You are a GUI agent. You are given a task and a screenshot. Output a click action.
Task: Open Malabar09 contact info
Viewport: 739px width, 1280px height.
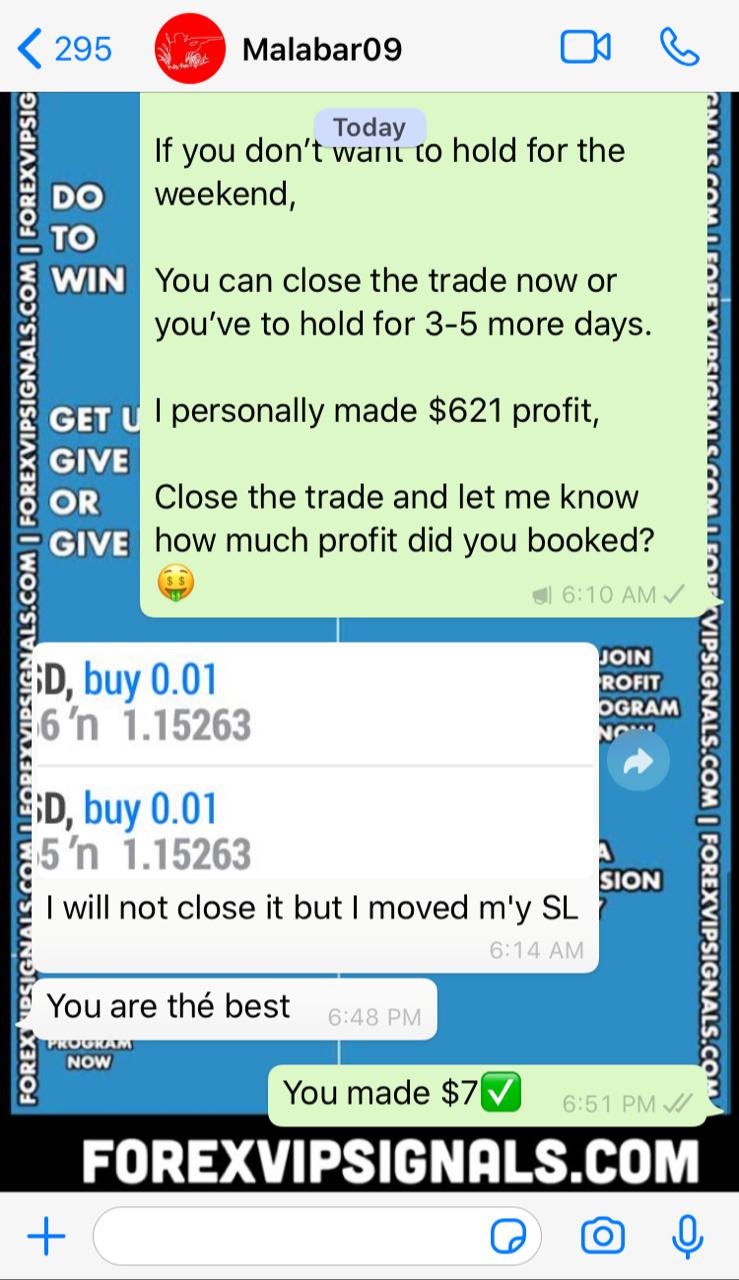(x=321, y=48)
